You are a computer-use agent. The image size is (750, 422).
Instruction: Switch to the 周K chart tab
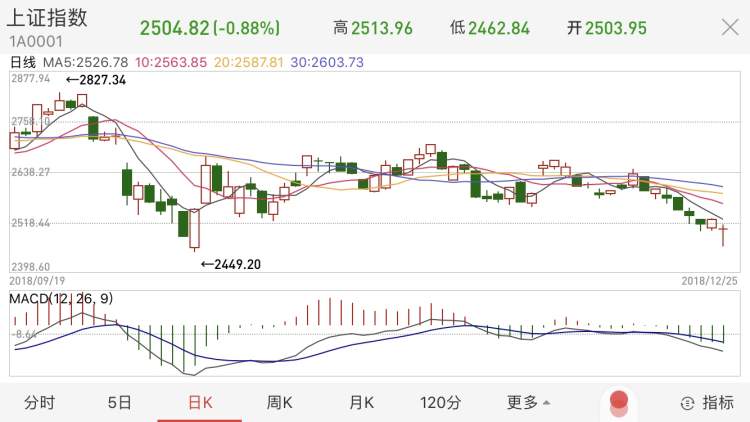(x=279, y=402)
